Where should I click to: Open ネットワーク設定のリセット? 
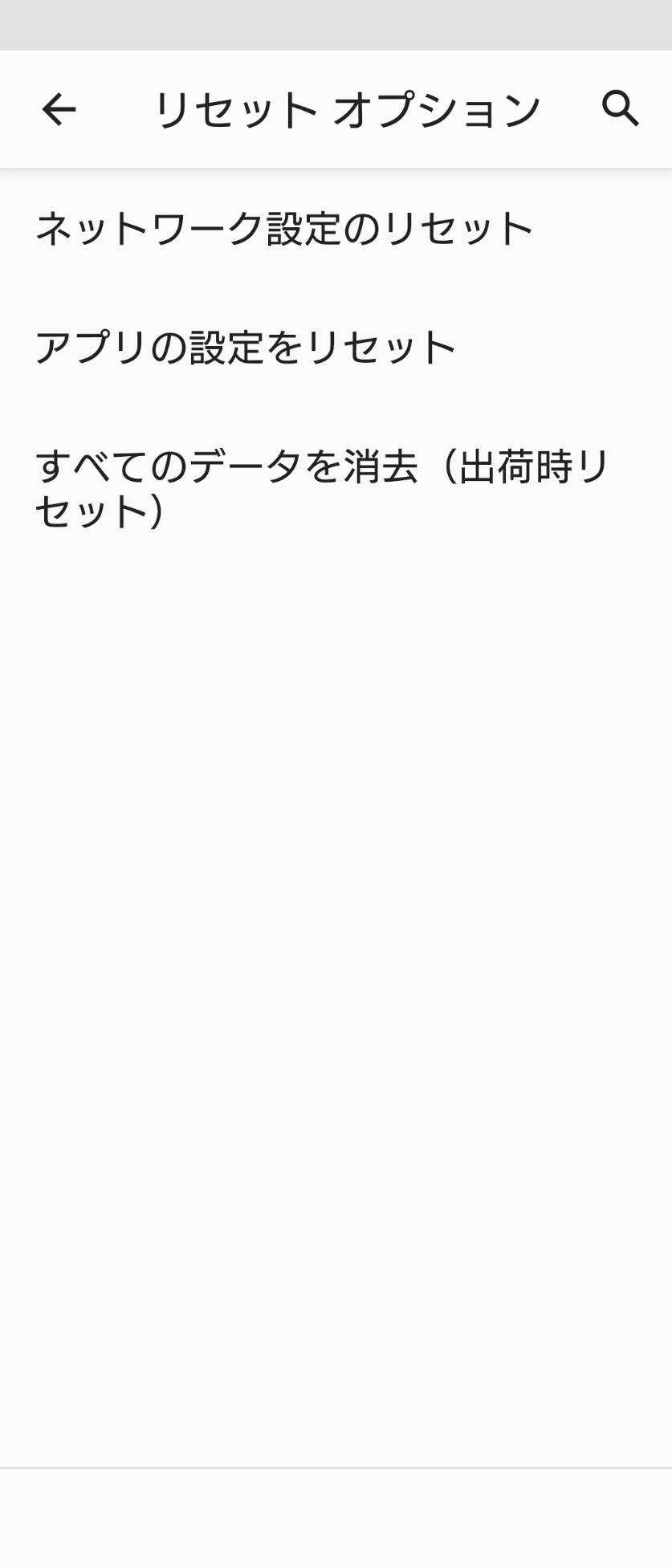click(284, 228)
